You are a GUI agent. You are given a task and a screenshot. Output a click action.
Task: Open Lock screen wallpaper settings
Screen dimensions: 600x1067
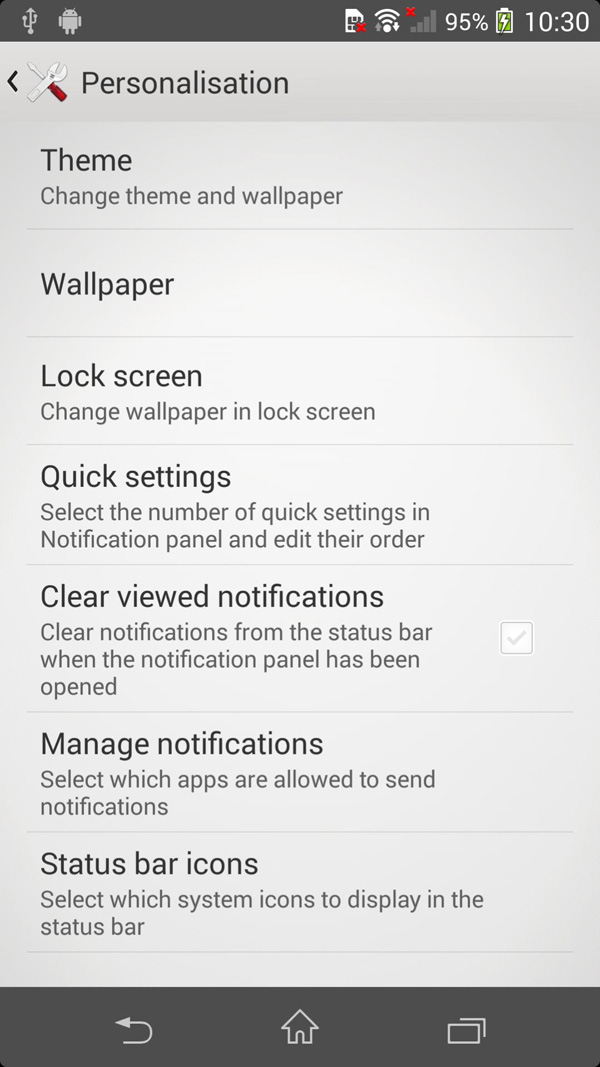tap(300, 392)
